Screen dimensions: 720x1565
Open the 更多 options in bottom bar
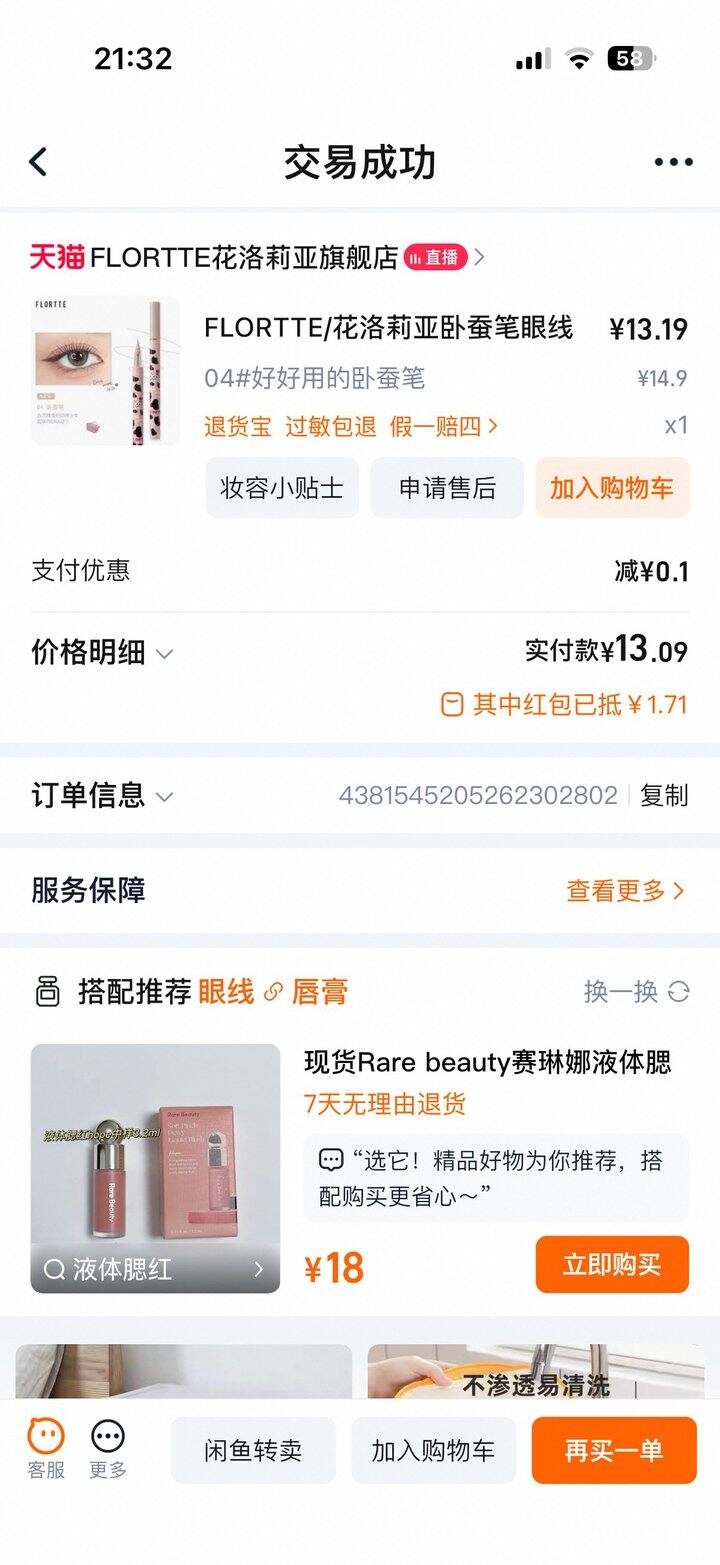108,1449
